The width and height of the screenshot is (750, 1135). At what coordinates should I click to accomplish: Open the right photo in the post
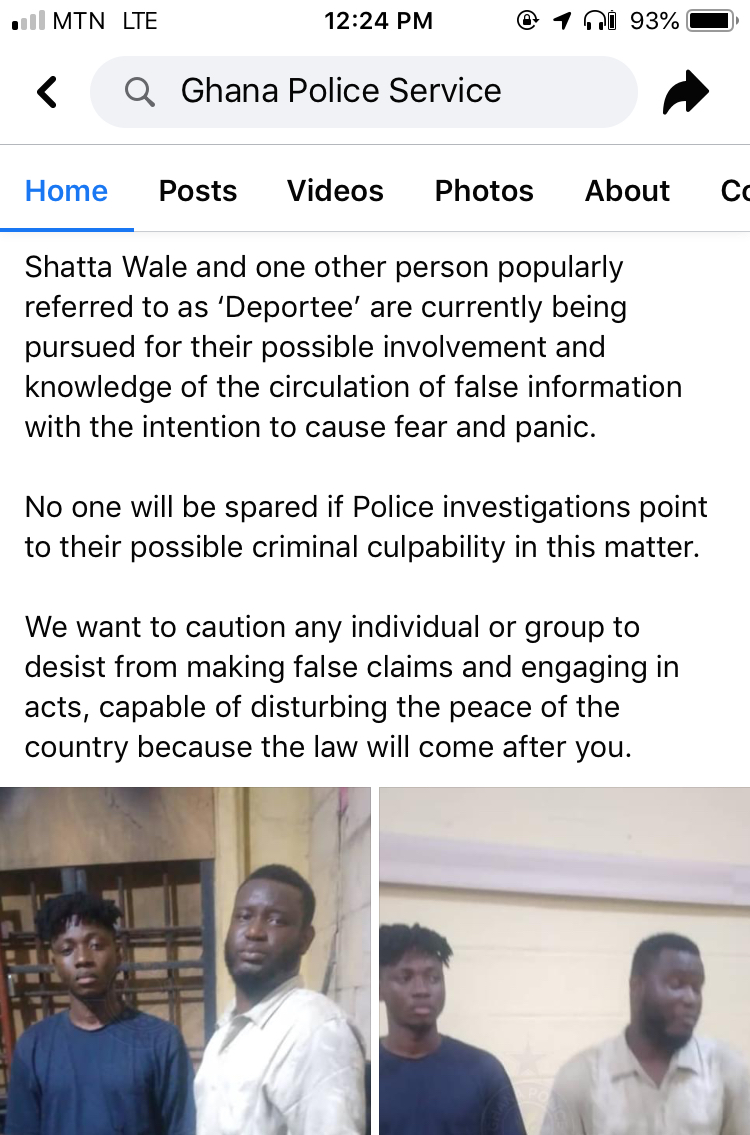564,960
